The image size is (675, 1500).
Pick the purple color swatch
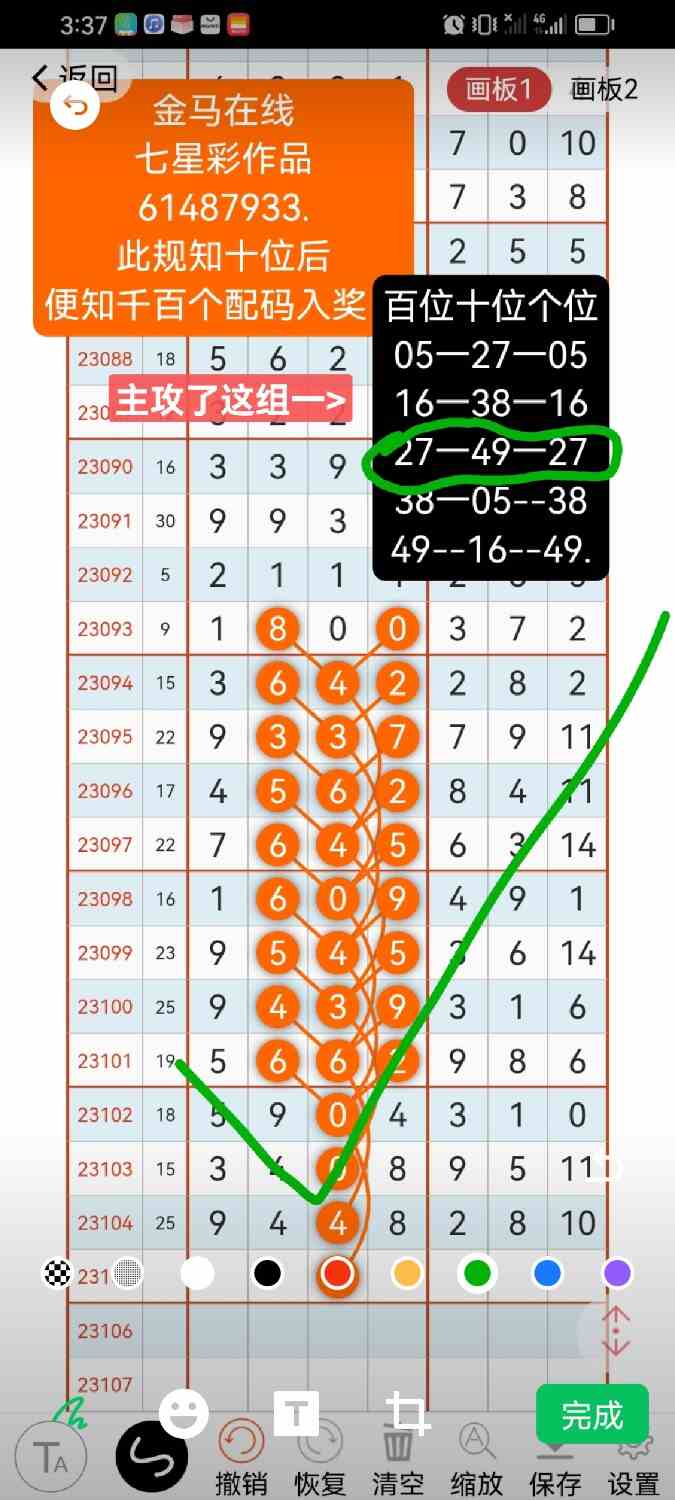click(617, 1273)
